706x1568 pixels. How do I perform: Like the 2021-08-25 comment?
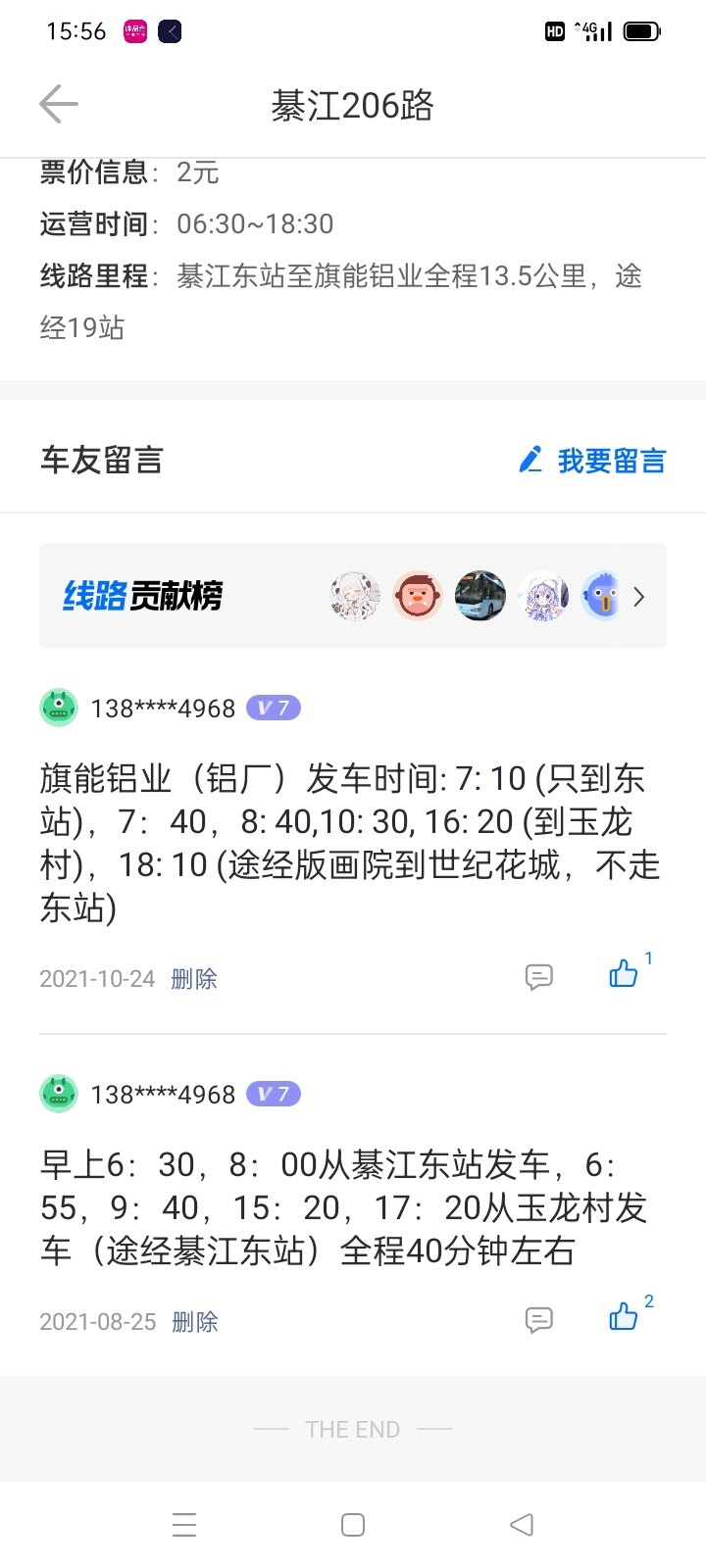click(624, 1316)
